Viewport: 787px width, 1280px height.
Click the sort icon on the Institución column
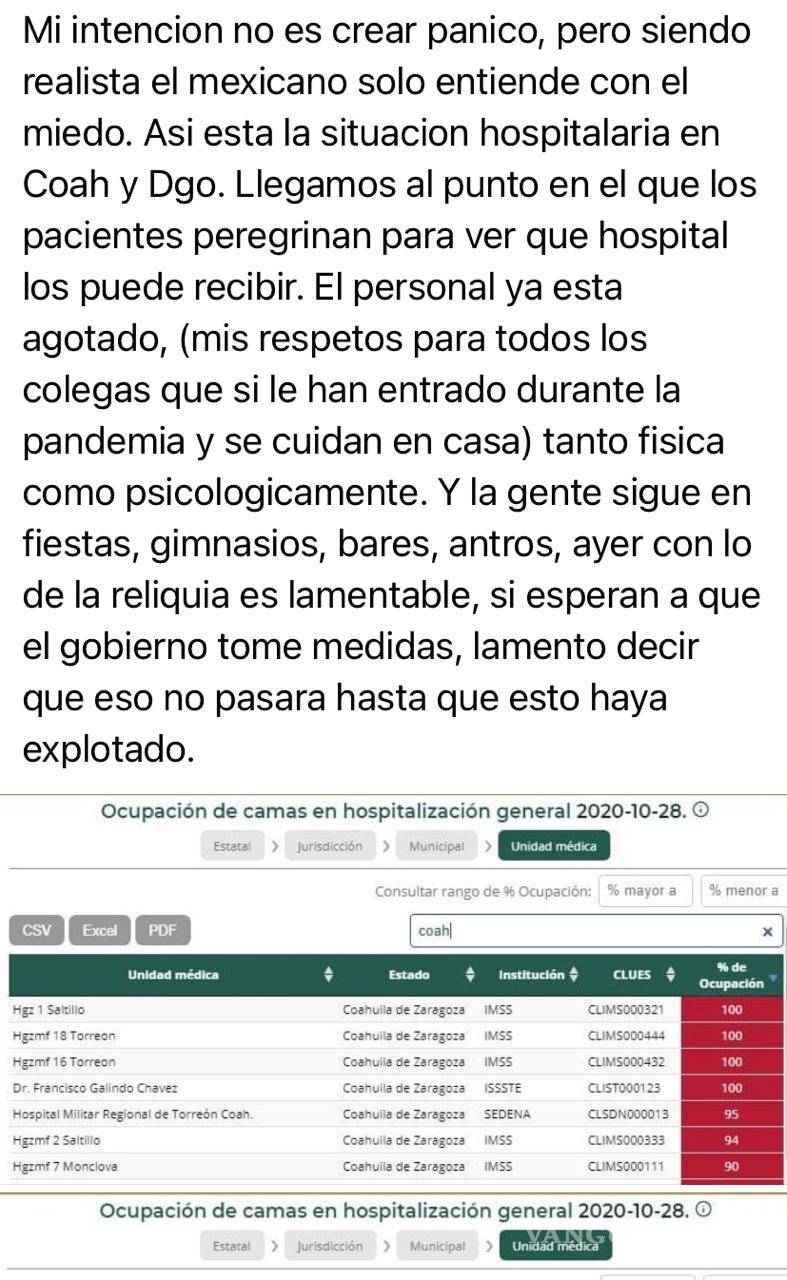[x=575, y=972]
